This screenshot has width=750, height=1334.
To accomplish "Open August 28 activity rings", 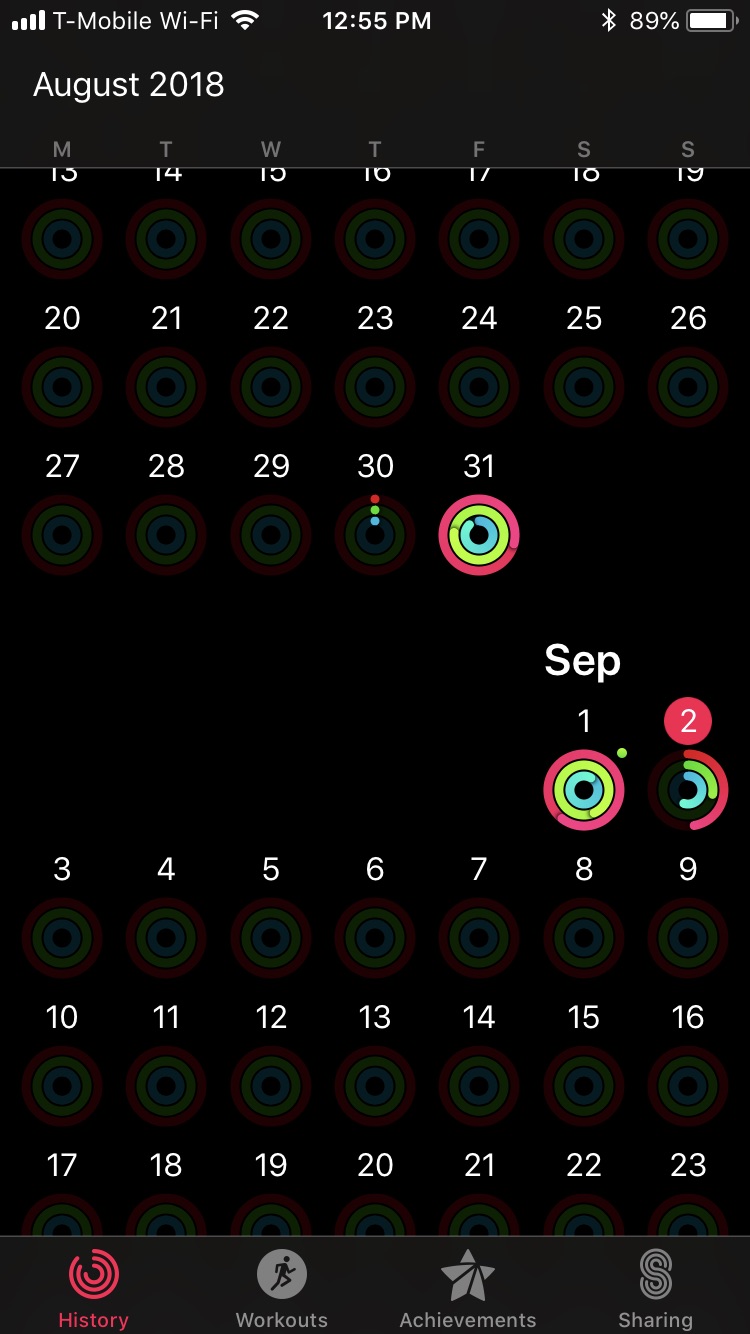I will point(166,535).
